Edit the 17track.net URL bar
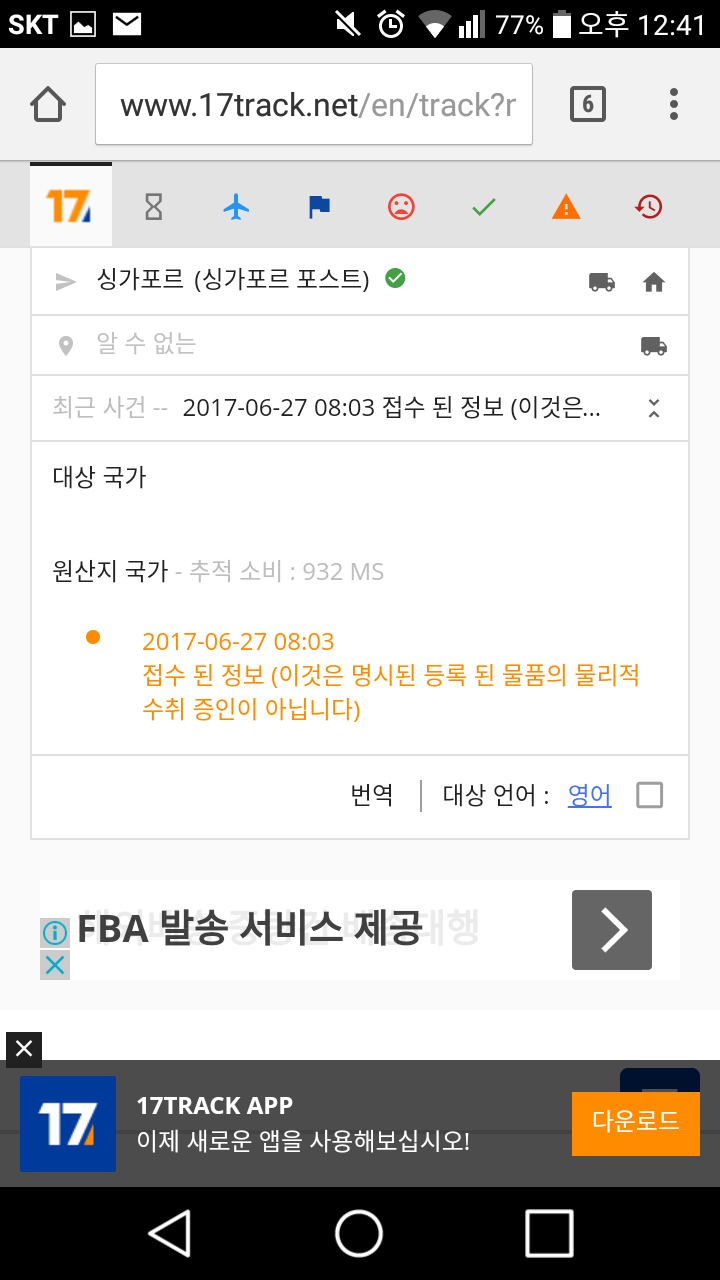Viewport: 720px width, 1280px height. (x=314, y=104)
